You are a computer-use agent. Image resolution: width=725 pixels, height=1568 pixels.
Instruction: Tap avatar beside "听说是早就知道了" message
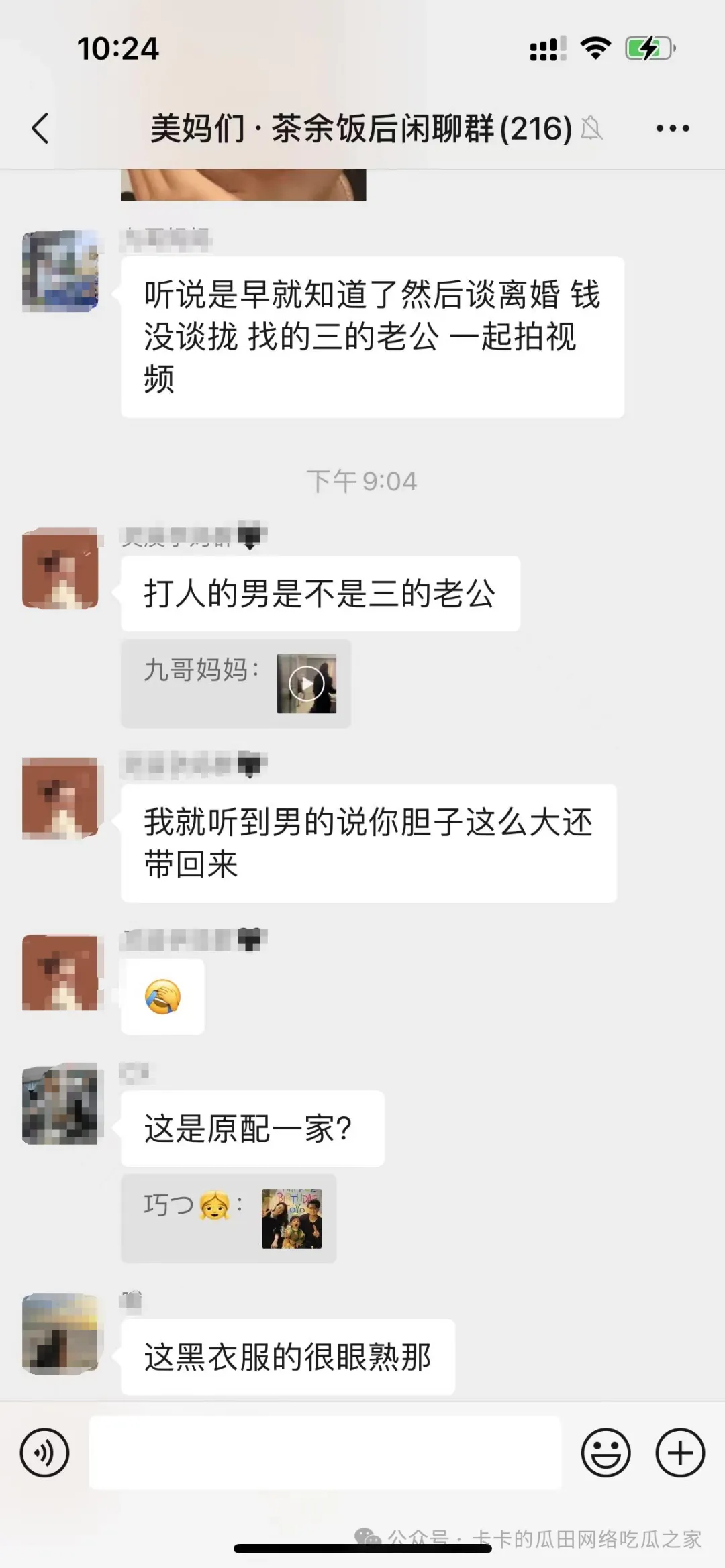point(60,271)
